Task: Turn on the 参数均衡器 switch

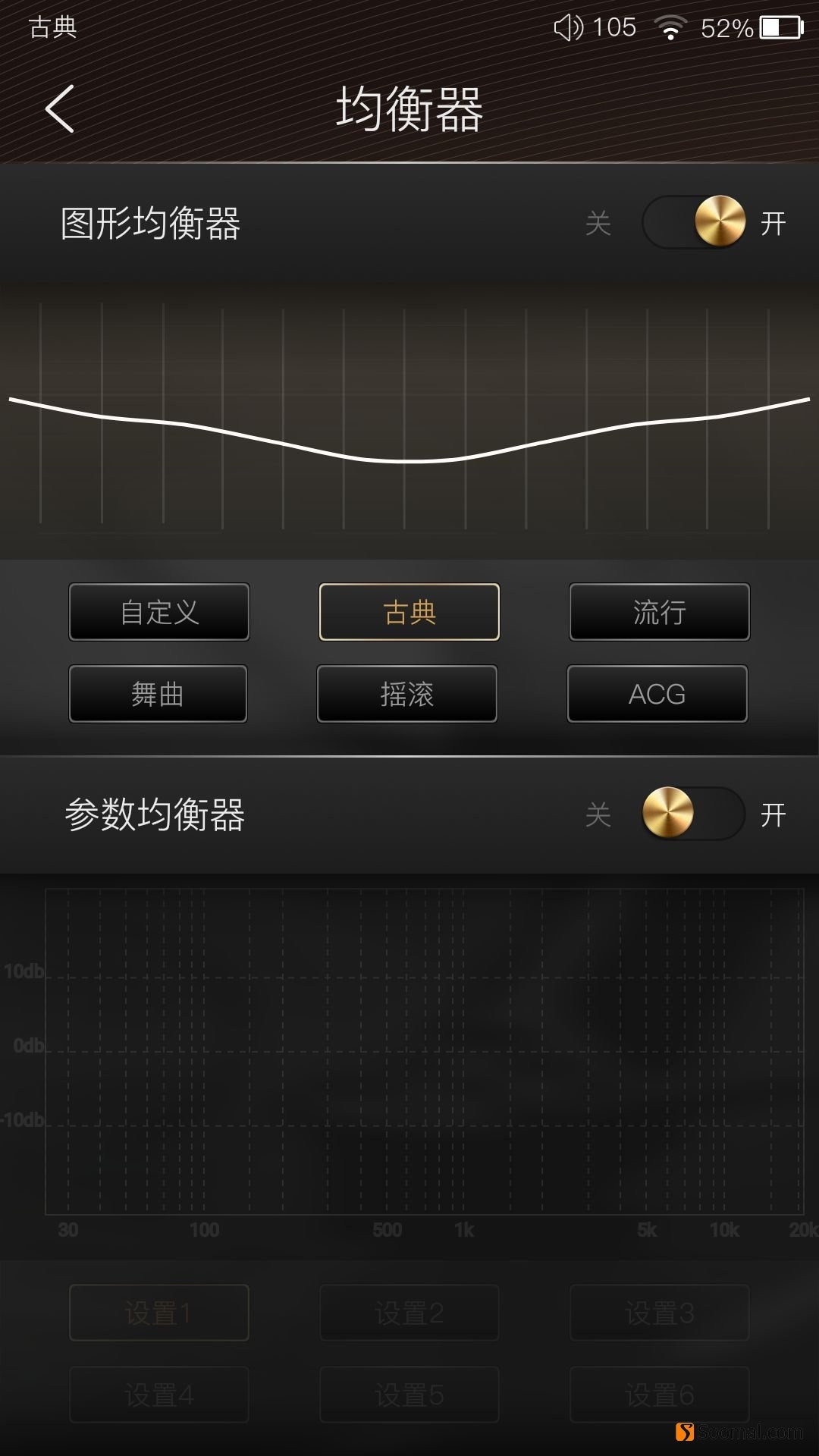Action: tap(693, 814)
